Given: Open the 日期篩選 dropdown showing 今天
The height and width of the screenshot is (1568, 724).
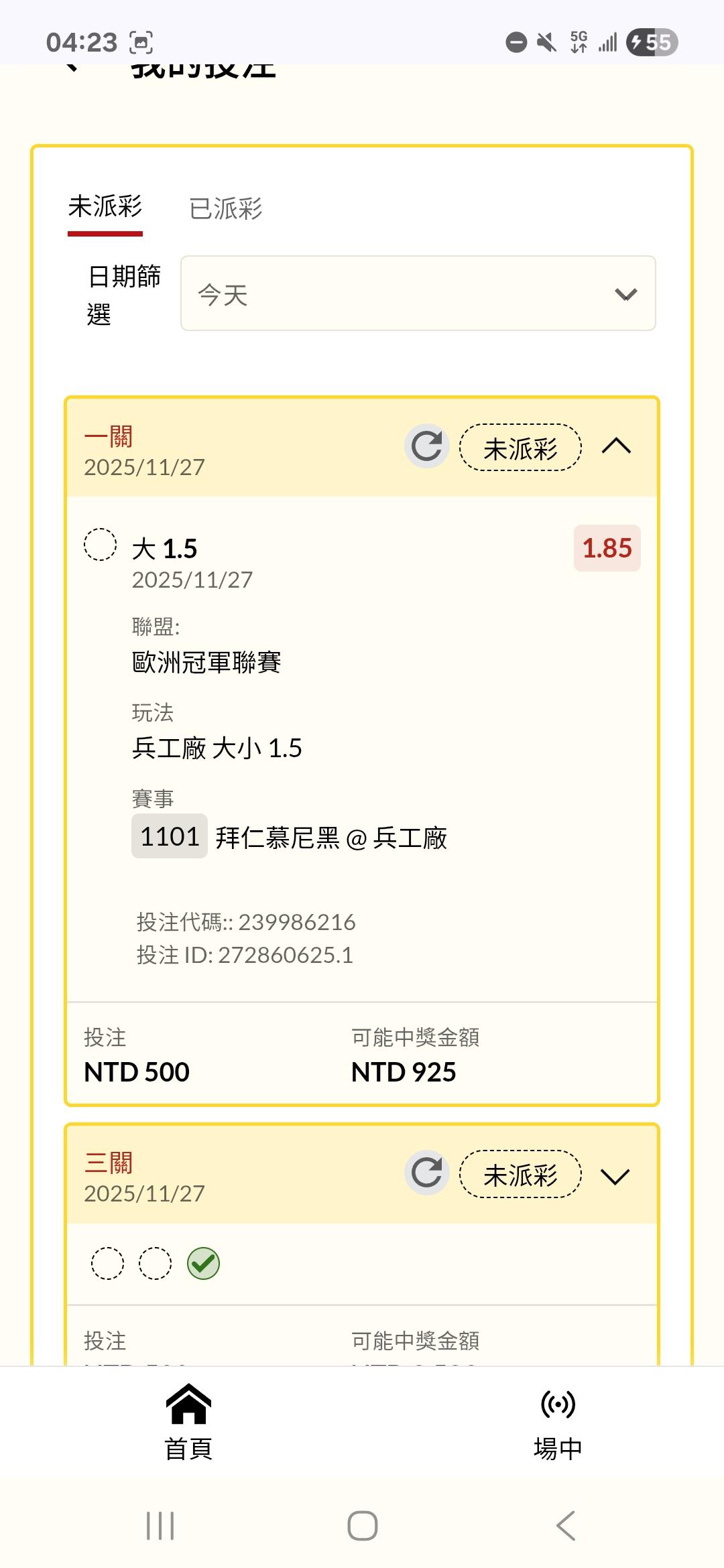Looking at the screenshot, I should (x=418, y=293).
